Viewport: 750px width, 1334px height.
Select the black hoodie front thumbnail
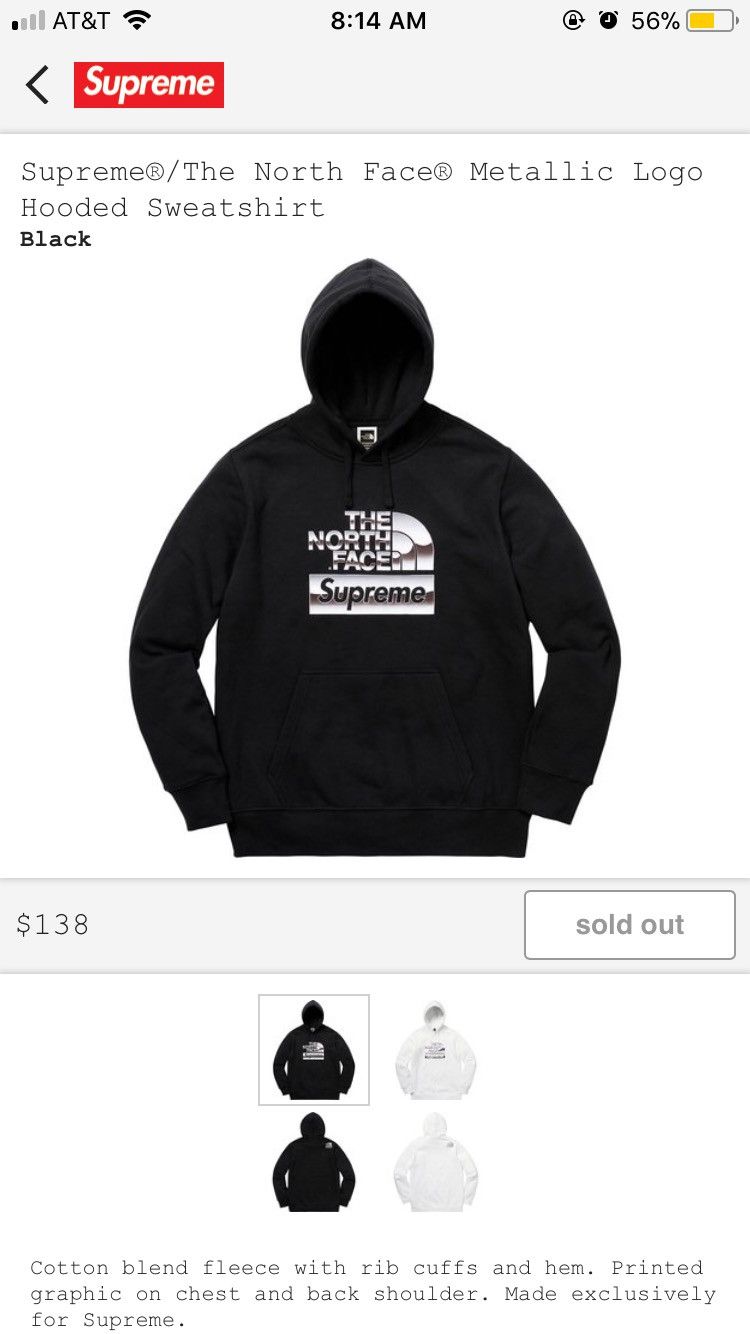point(314,1049)
